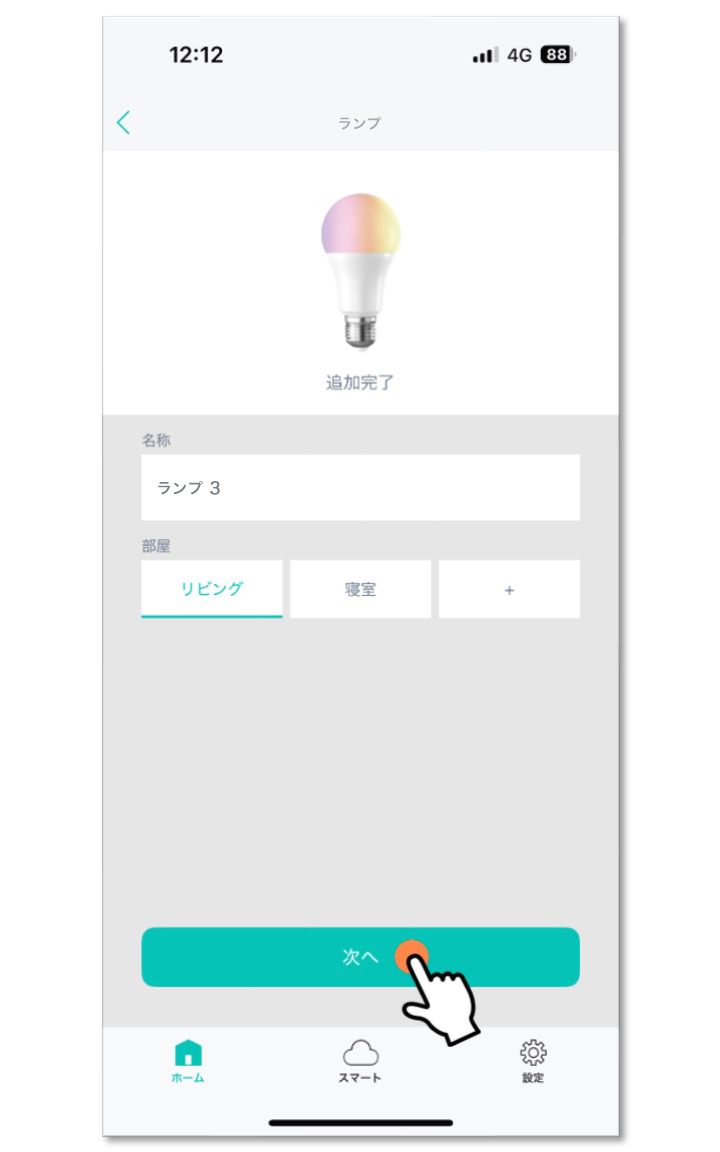The image size is (720, 1152).
Task: Add a new room with the plus button
Action: tap(509, 588)
